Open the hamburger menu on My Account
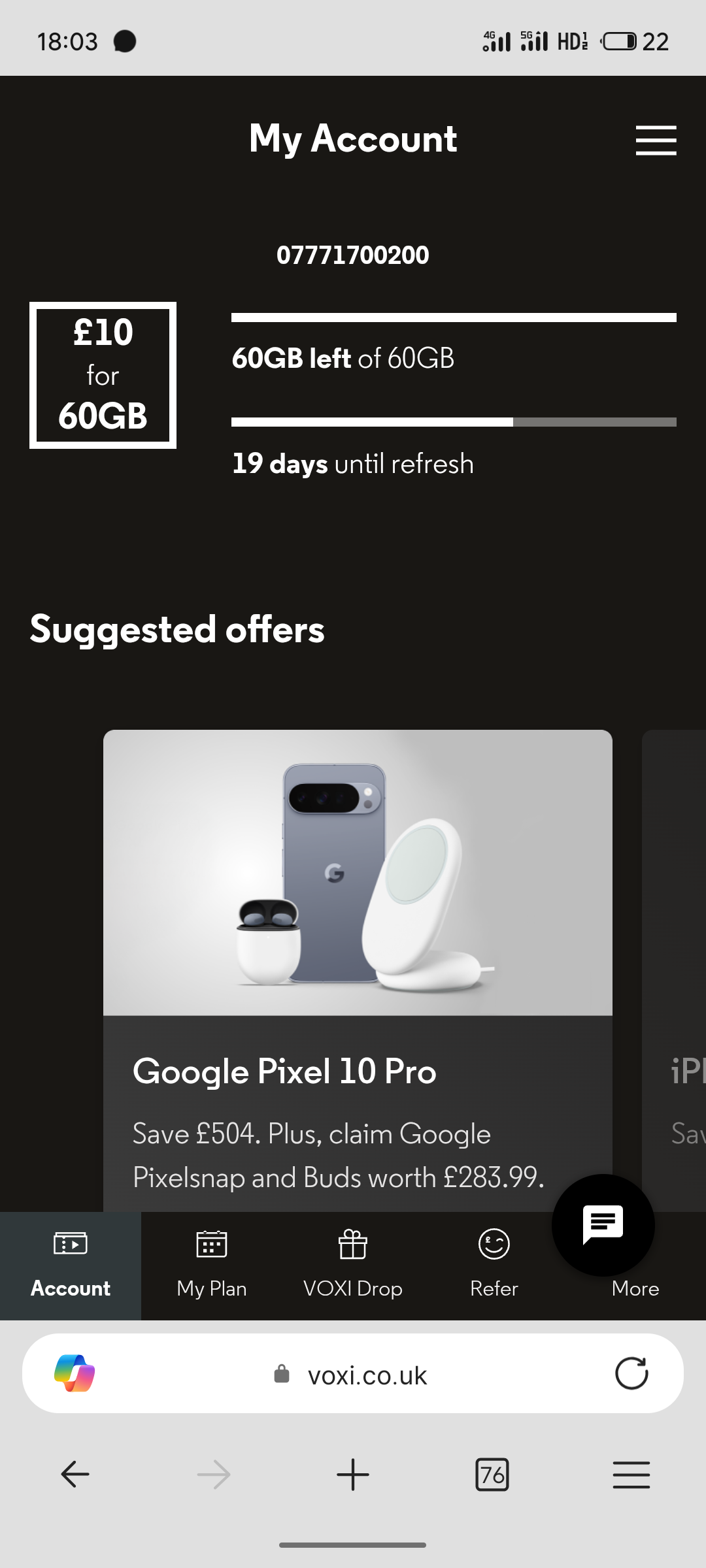This screenshot has height=1568, width=706. click(x=656, y=140)
